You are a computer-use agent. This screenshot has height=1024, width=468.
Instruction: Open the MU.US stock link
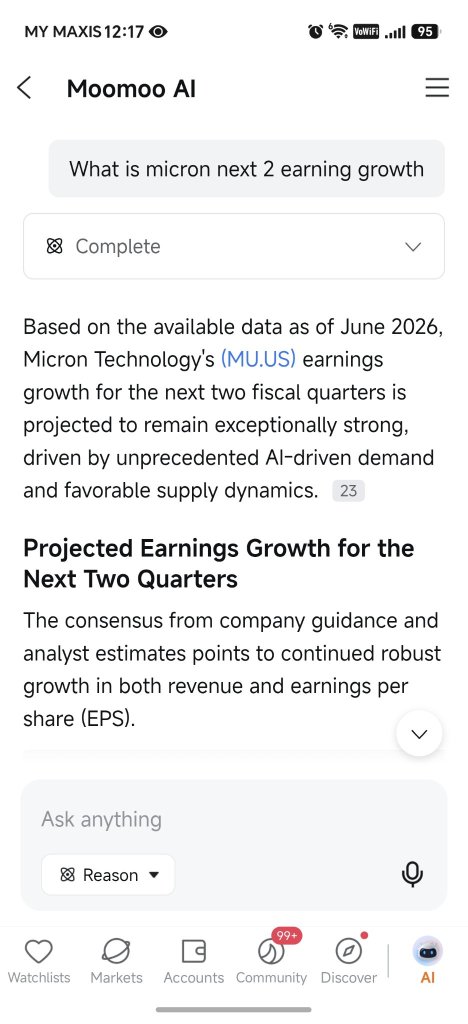click(258, 359)
